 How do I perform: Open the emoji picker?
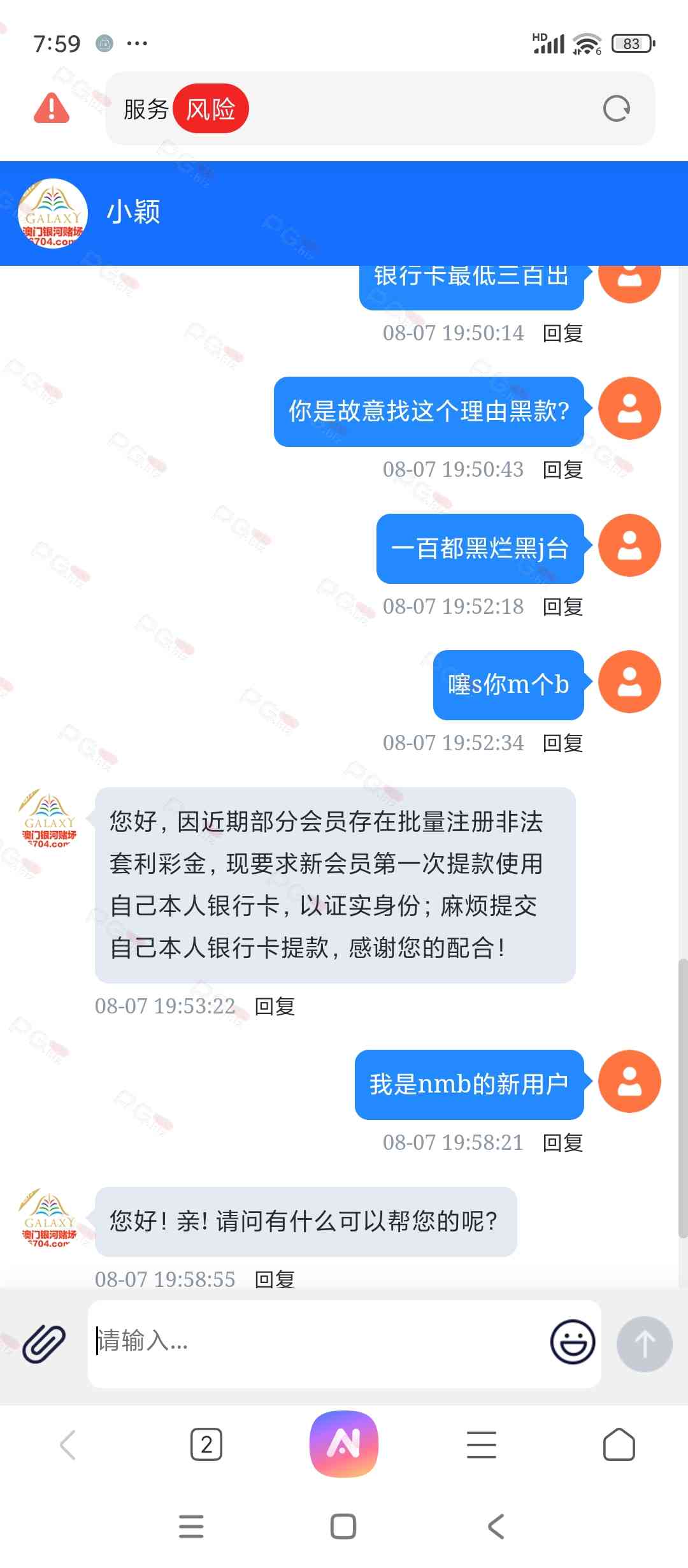572,1342
